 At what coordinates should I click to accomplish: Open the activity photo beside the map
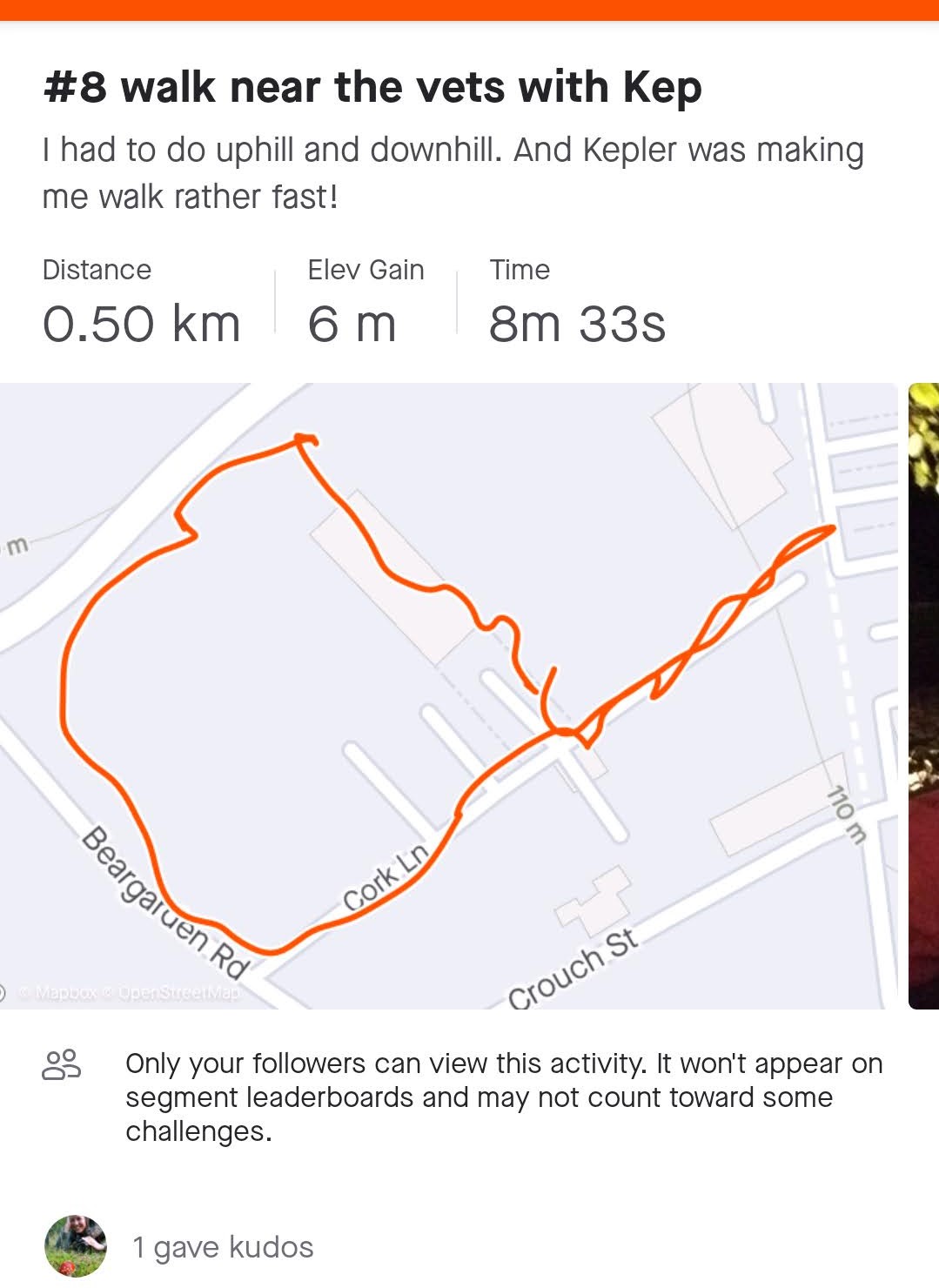tap(923, 696)
